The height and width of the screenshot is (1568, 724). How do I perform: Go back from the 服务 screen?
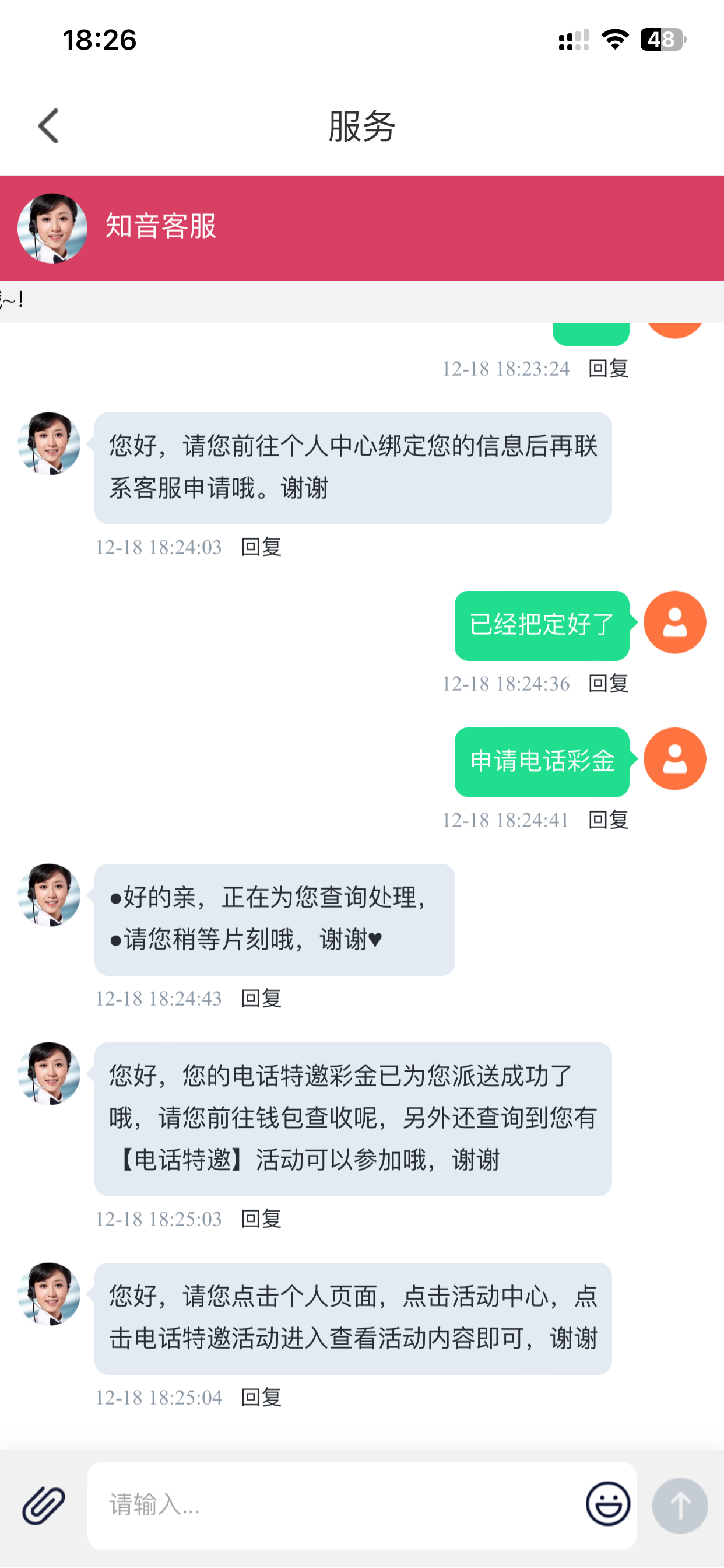click(48, 126)
